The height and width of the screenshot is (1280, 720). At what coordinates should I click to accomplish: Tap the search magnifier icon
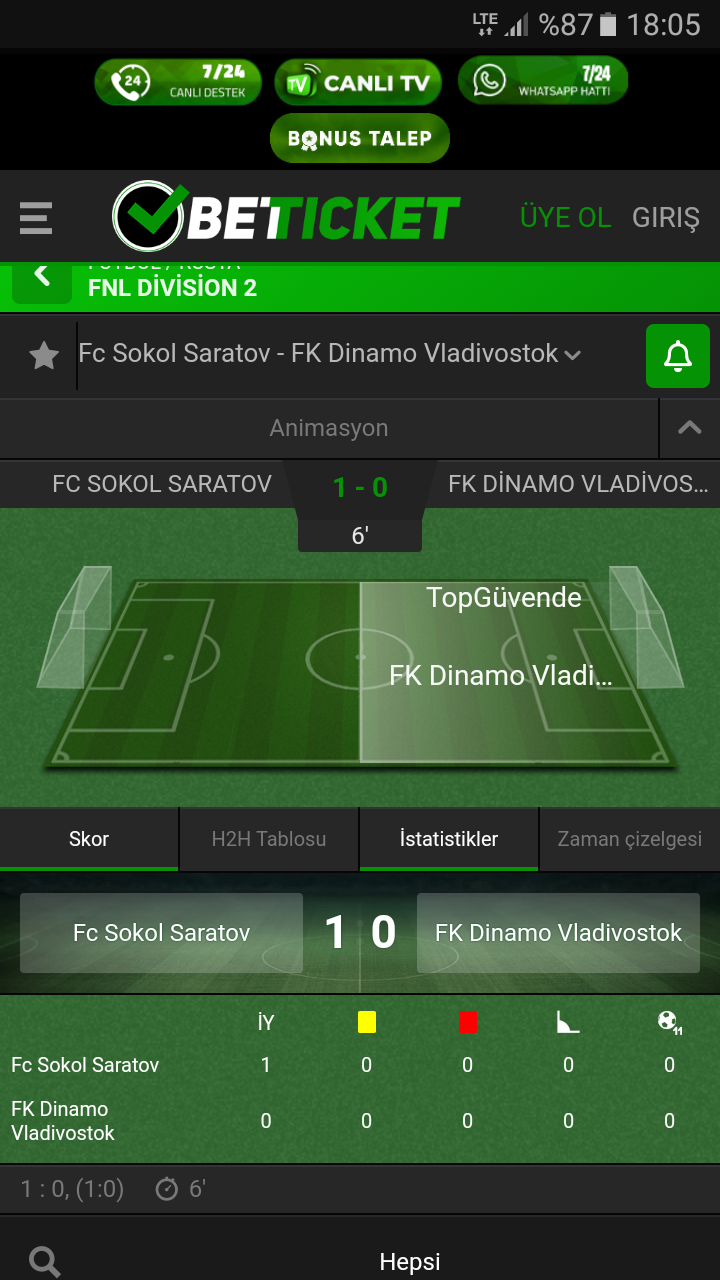pyautogui.click(x=45, y=1261)
